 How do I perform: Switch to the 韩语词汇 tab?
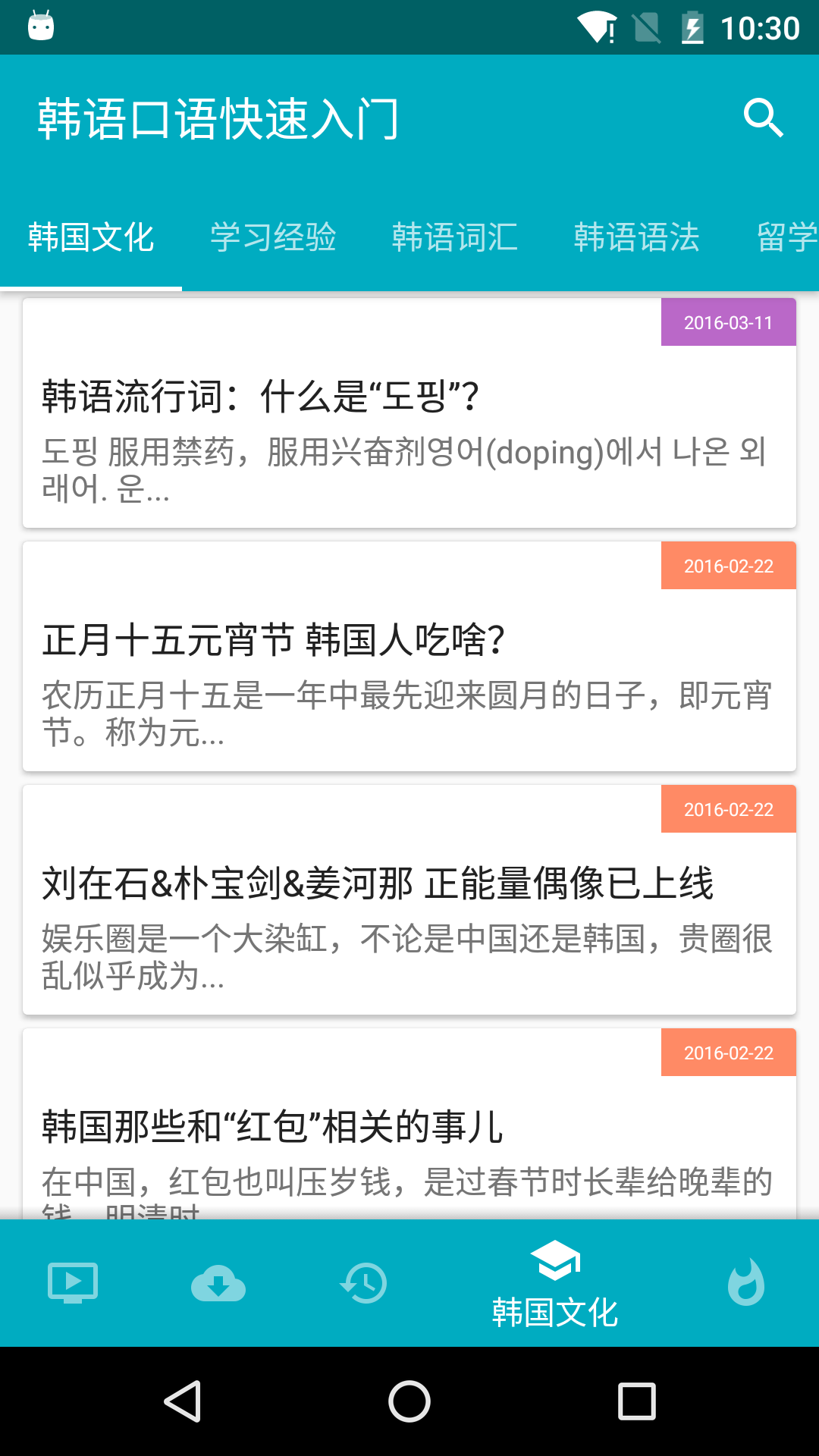(455, 237)
